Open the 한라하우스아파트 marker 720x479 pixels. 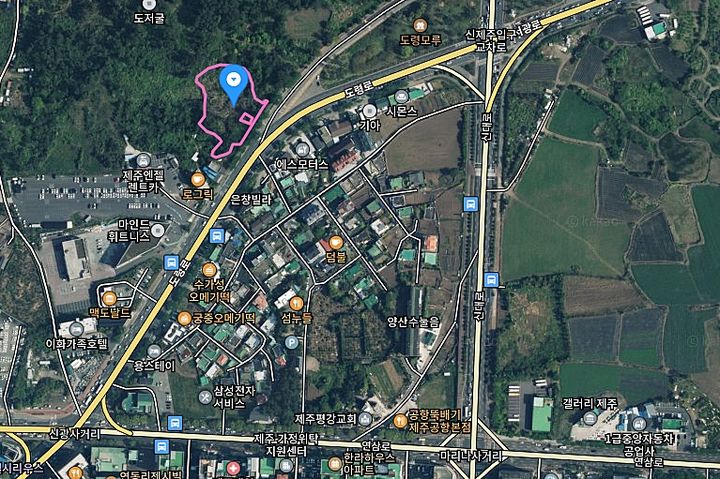(336, 463)
